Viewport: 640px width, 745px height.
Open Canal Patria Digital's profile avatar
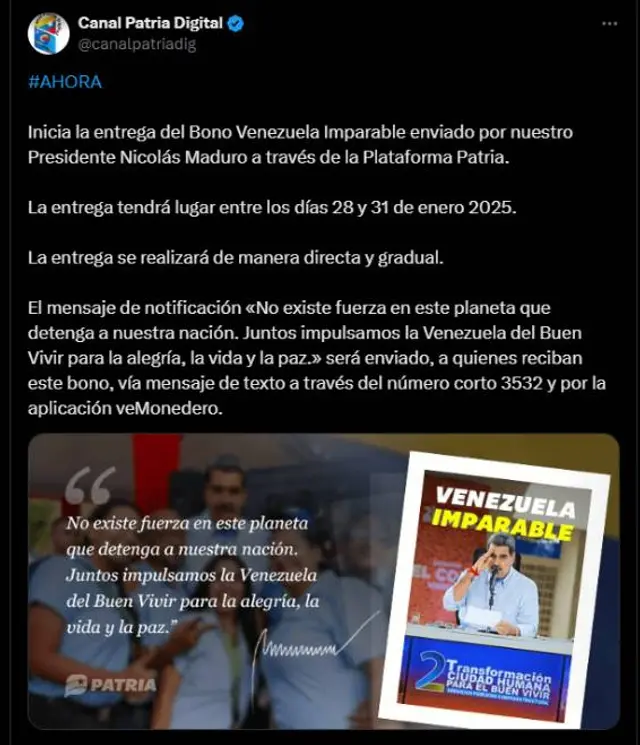click(49, 33)
